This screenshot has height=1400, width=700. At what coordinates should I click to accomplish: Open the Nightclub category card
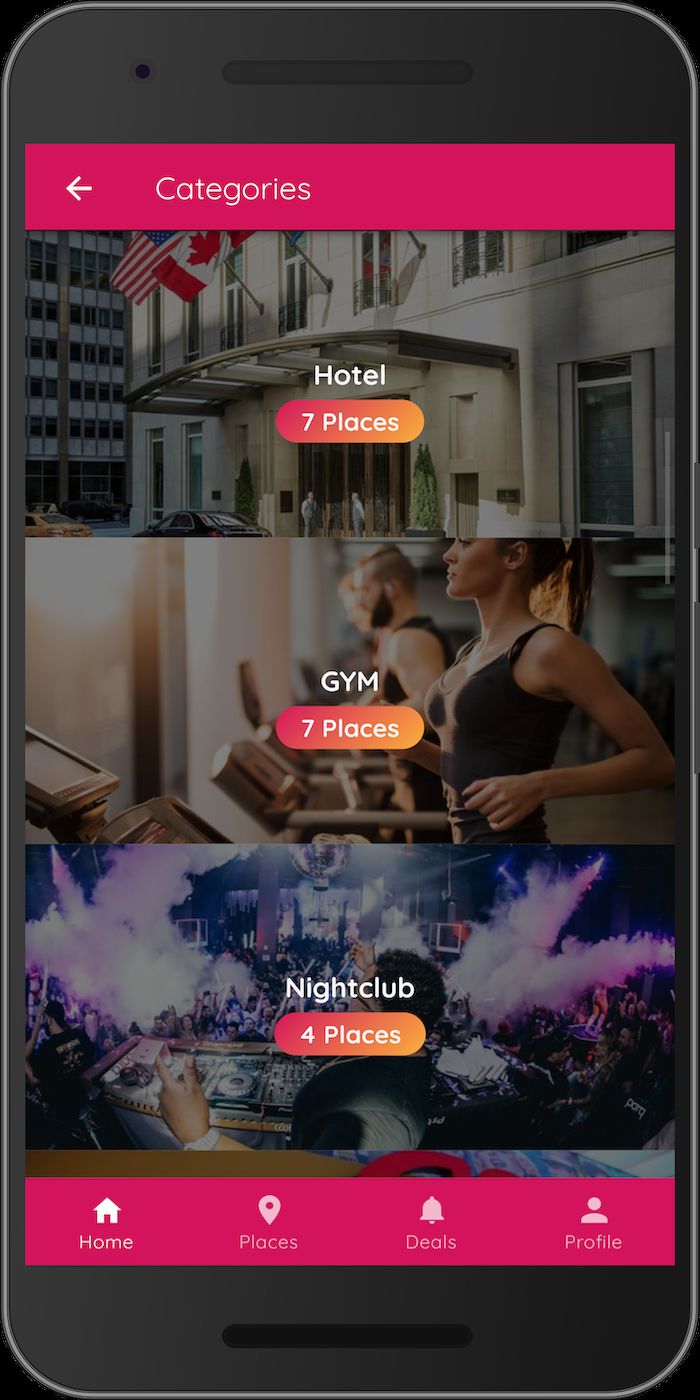click(x=350, y=998)
